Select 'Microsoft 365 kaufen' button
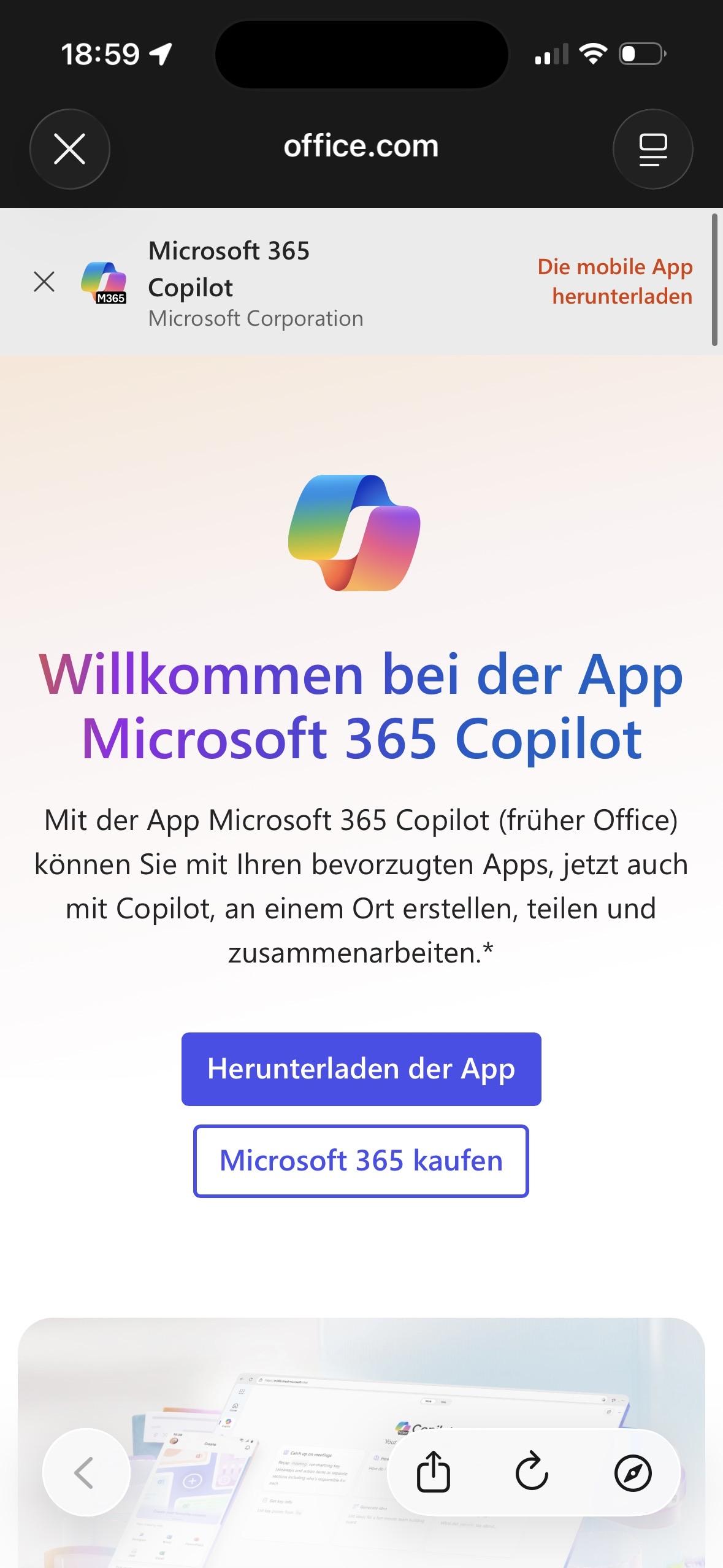The image size is (723, 1568). (x=361, y=1161)
